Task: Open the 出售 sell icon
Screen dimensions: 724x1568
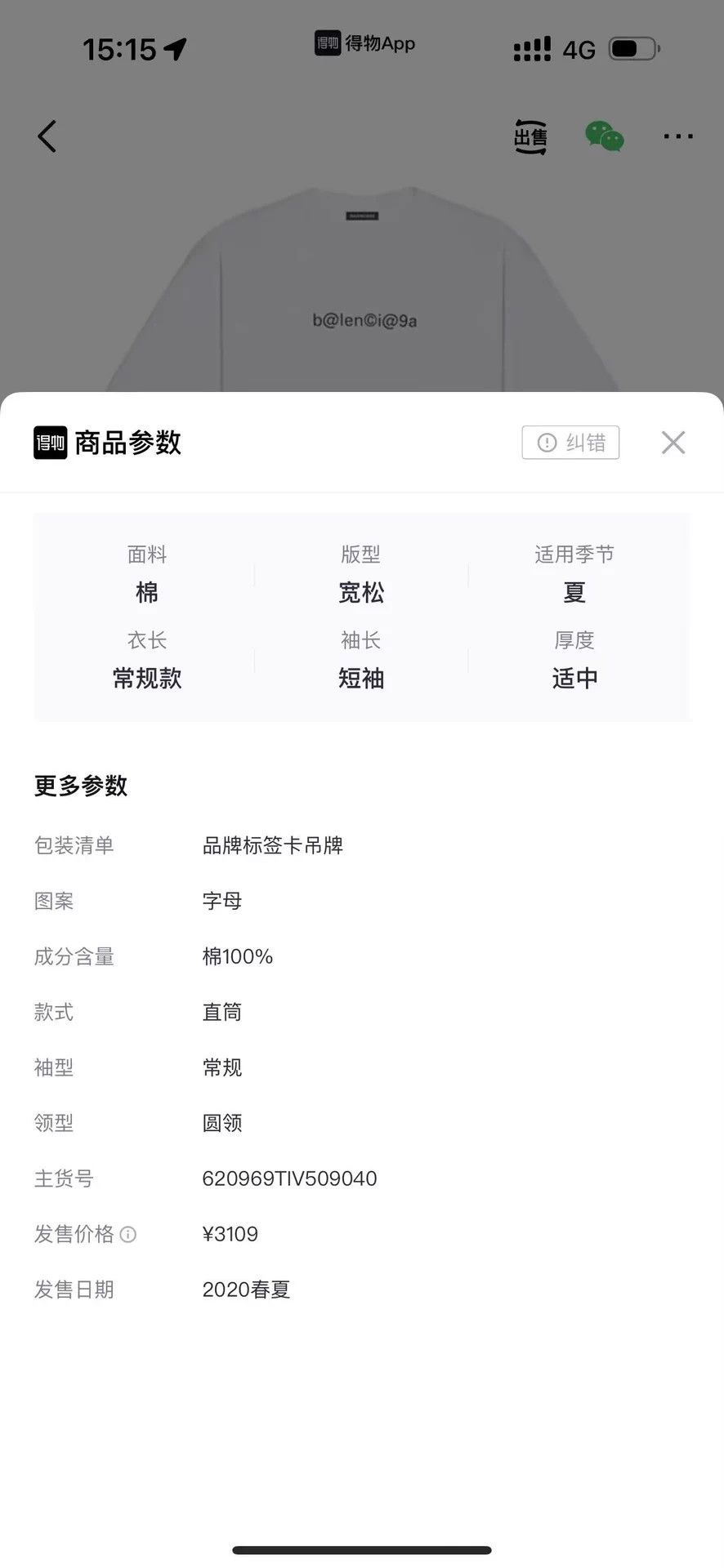Action: pos(530,136)
